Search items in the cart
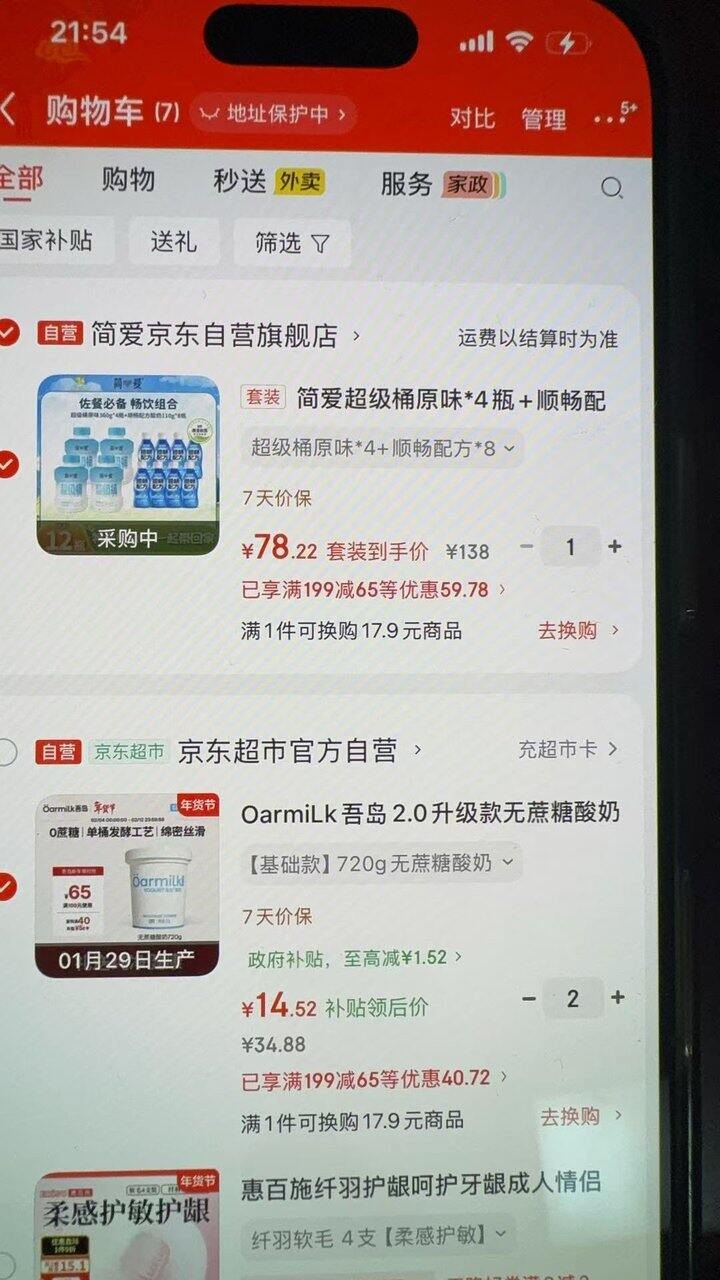 tap(611, 188)
